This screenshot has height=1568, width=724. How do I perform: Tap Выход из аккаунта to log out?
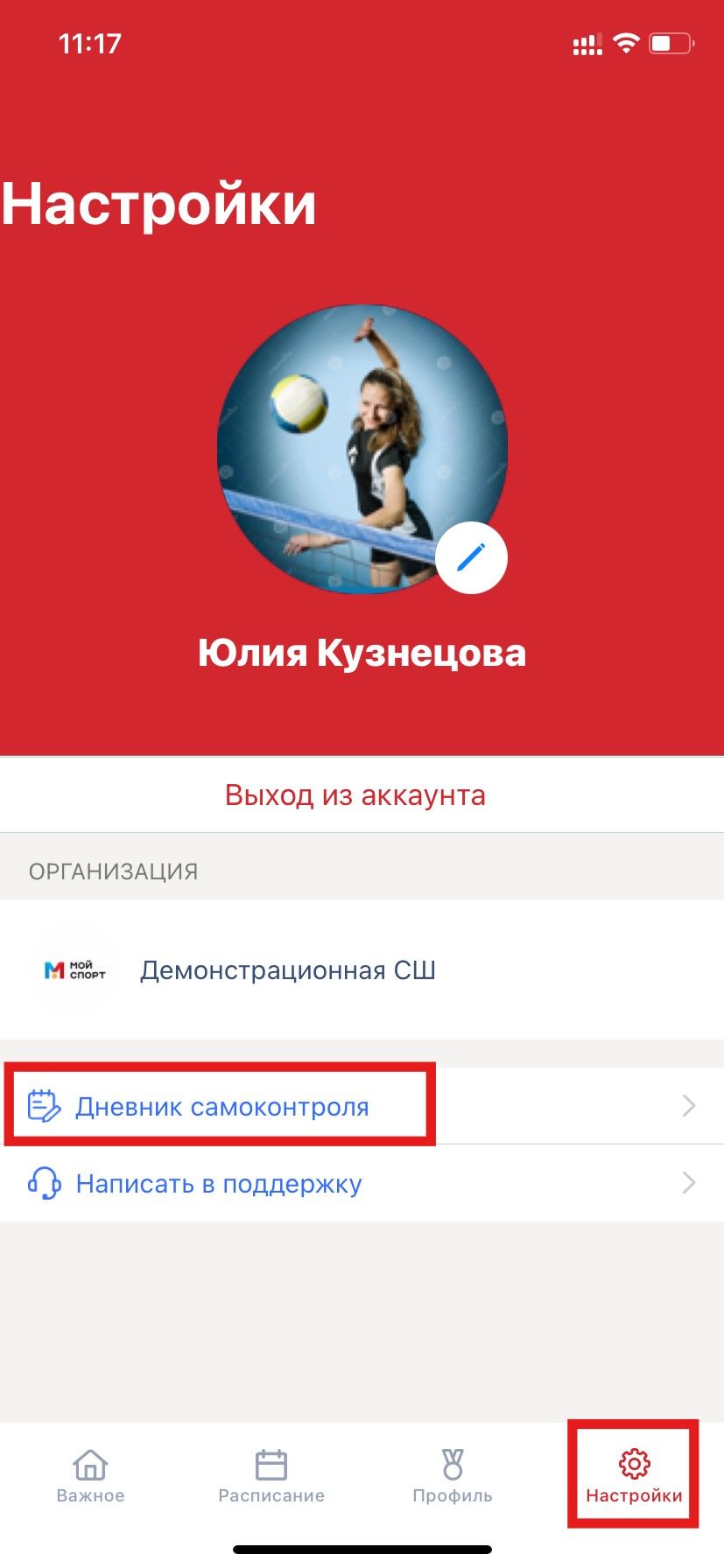tap(355, 794)
